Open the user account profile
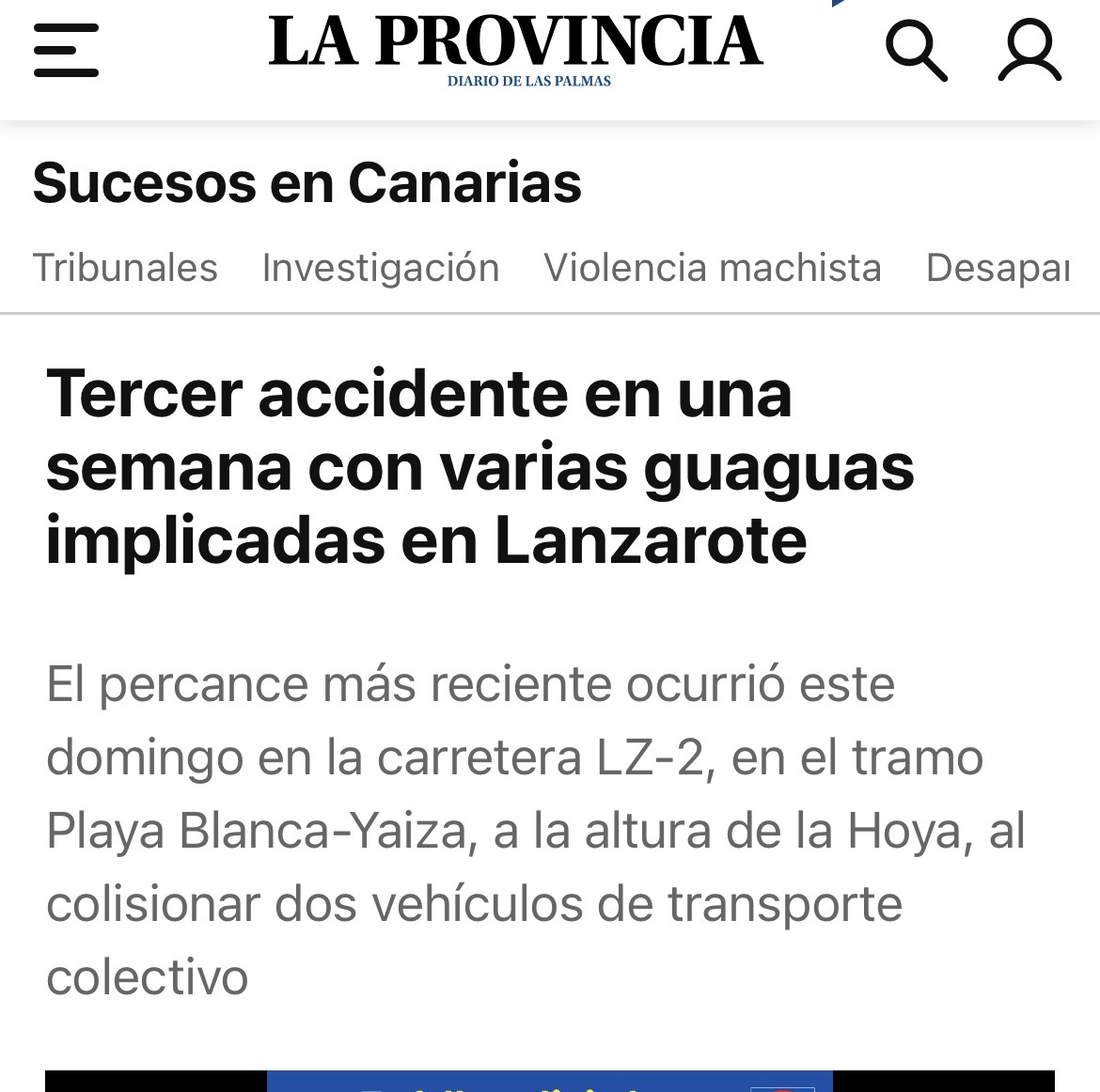The height and width of the screenshot is (1092, 1100). tap(1029, 51)
